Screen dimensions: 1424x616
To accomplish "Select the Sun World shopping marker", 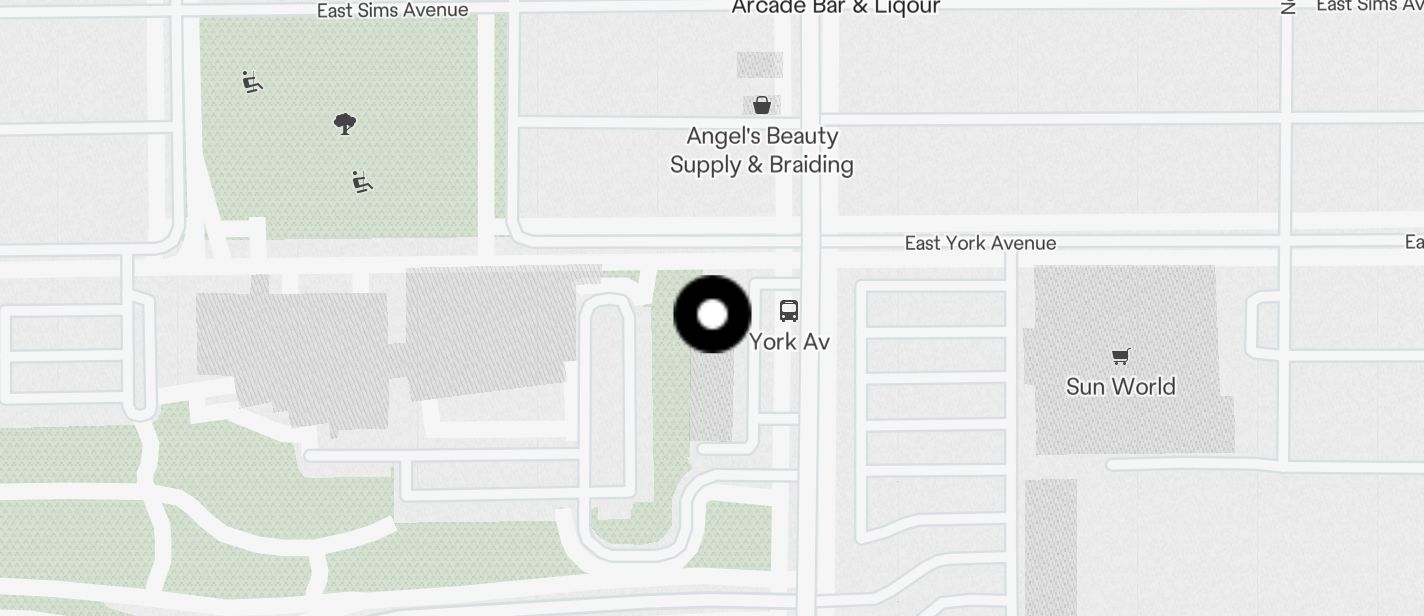I will 1121,357.
